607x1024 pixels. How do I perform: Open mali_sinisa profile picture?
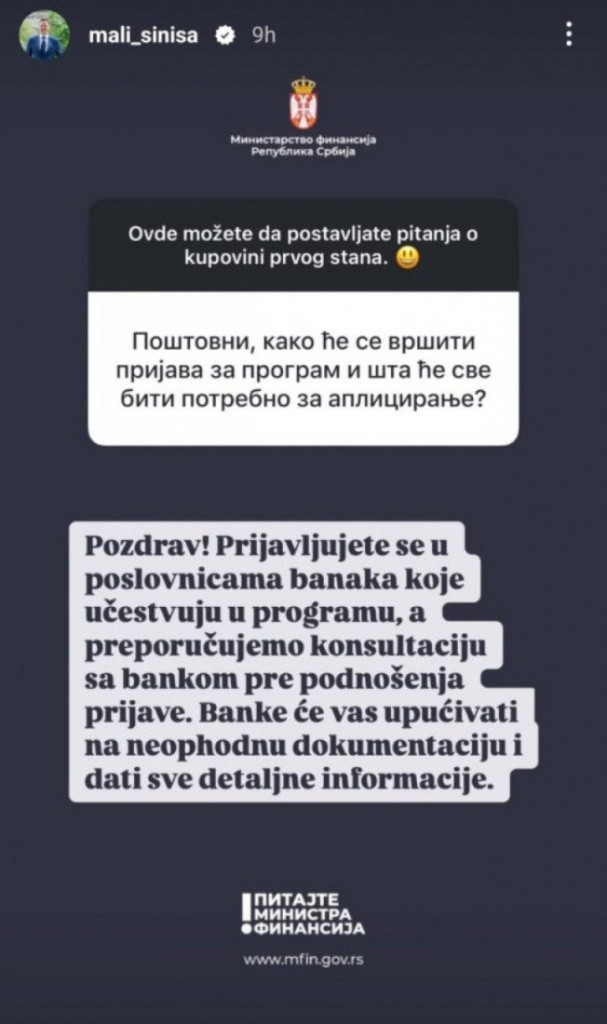[x=44, y=36]
